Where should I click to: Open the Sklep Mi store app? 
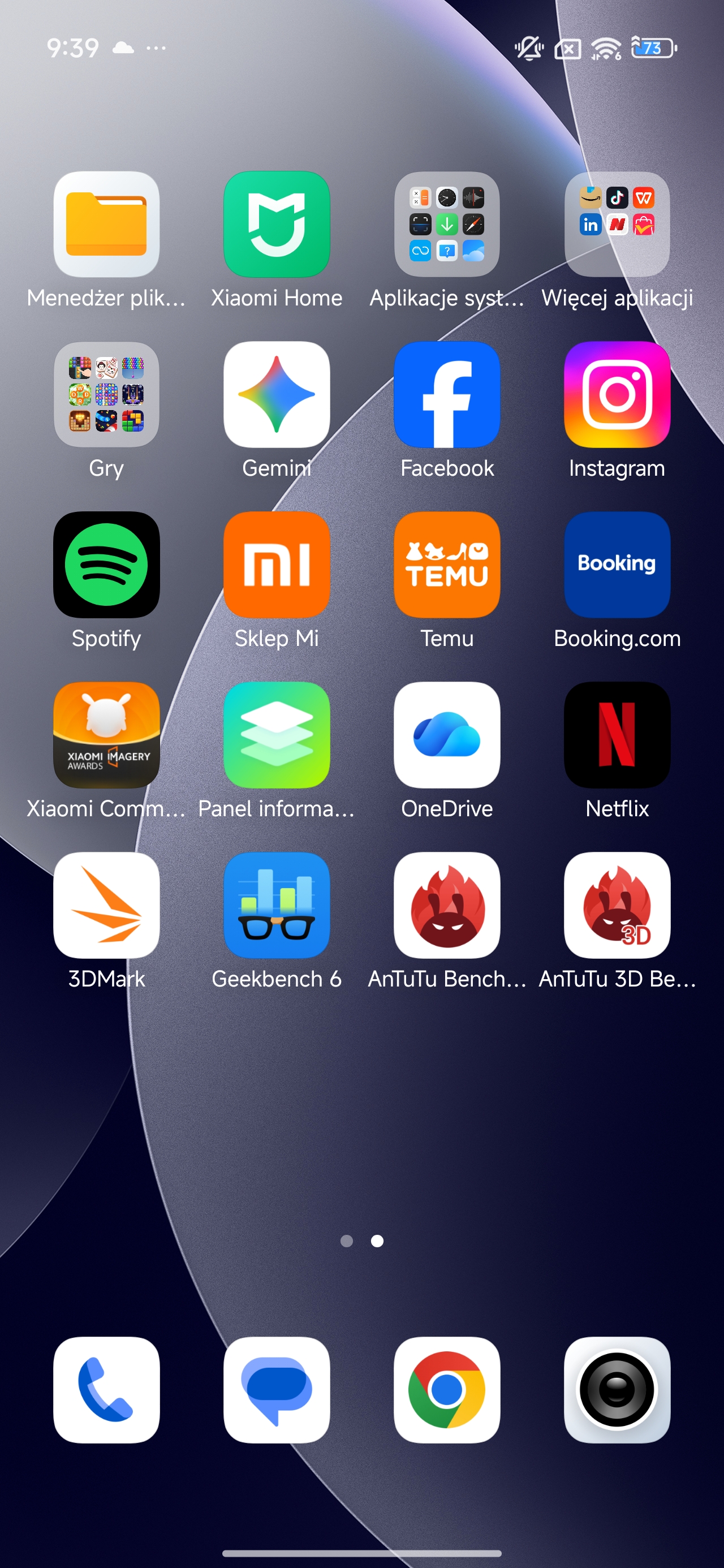(277, 565)
